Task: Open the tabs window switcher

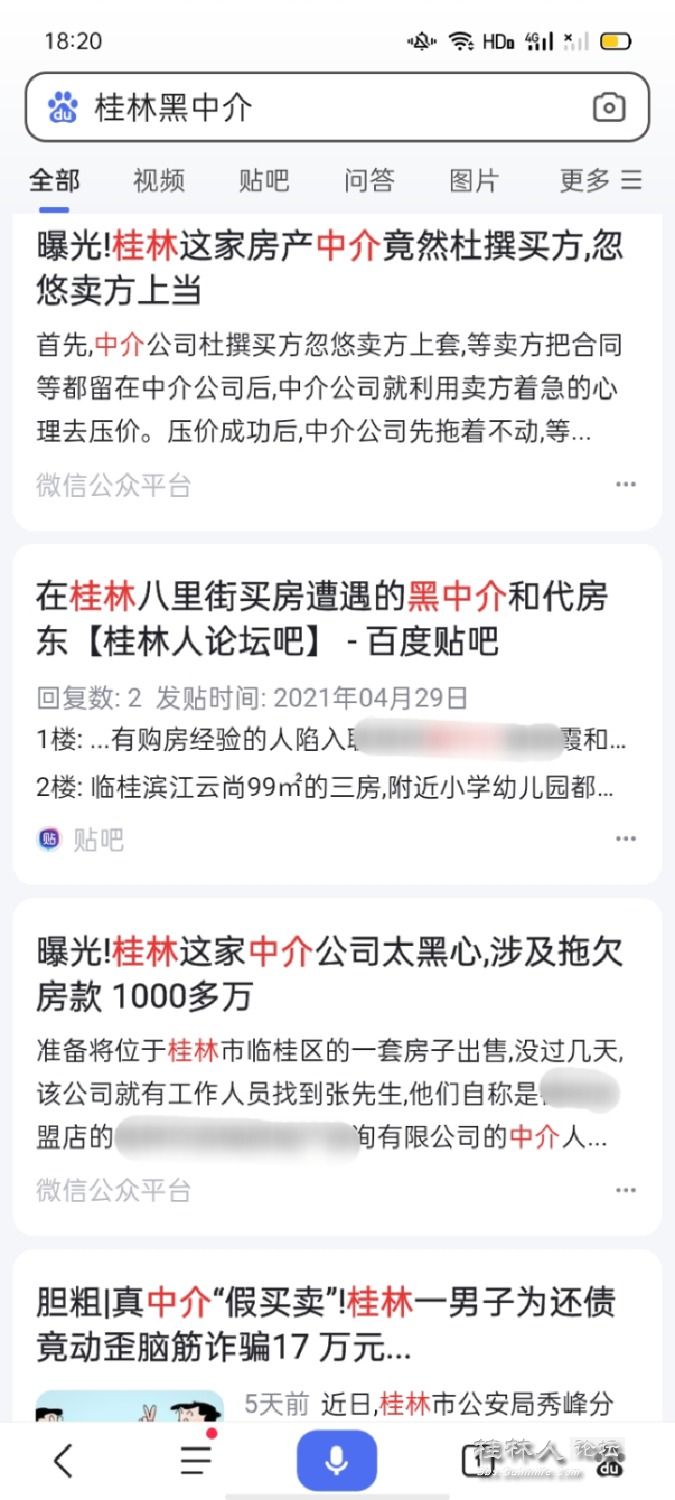Action: pos(474,1461)
